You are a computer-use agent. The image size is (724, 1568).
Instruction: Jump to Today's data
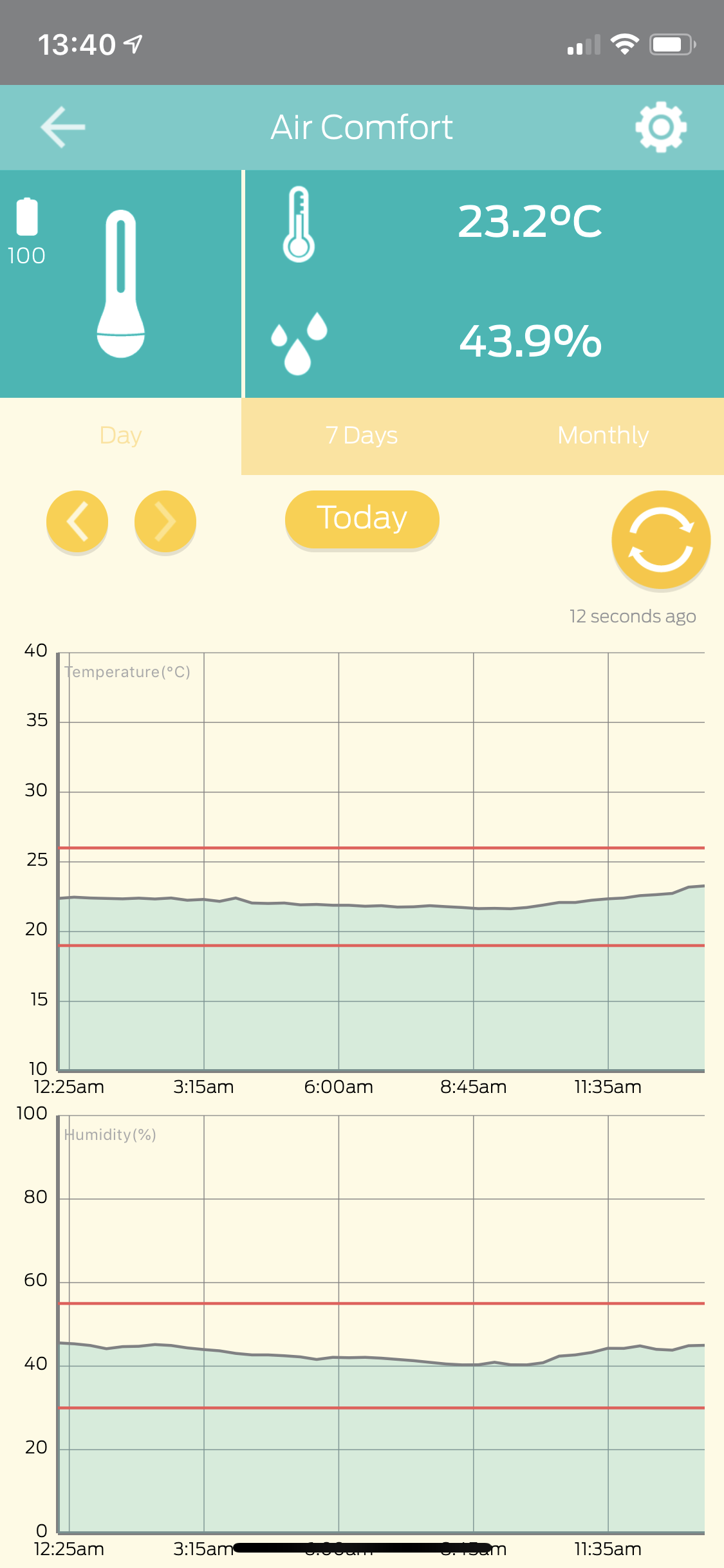click(362, 519)
